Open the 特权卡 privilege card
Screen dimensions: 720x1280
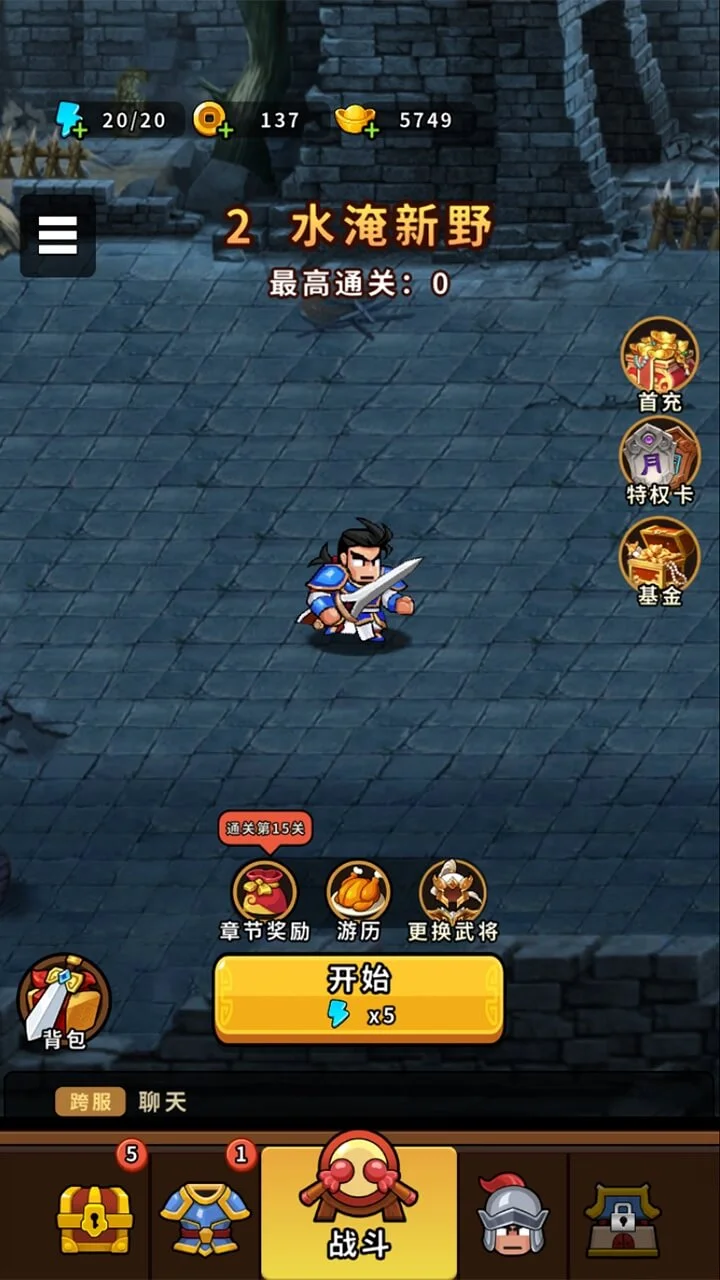(659, 462)
